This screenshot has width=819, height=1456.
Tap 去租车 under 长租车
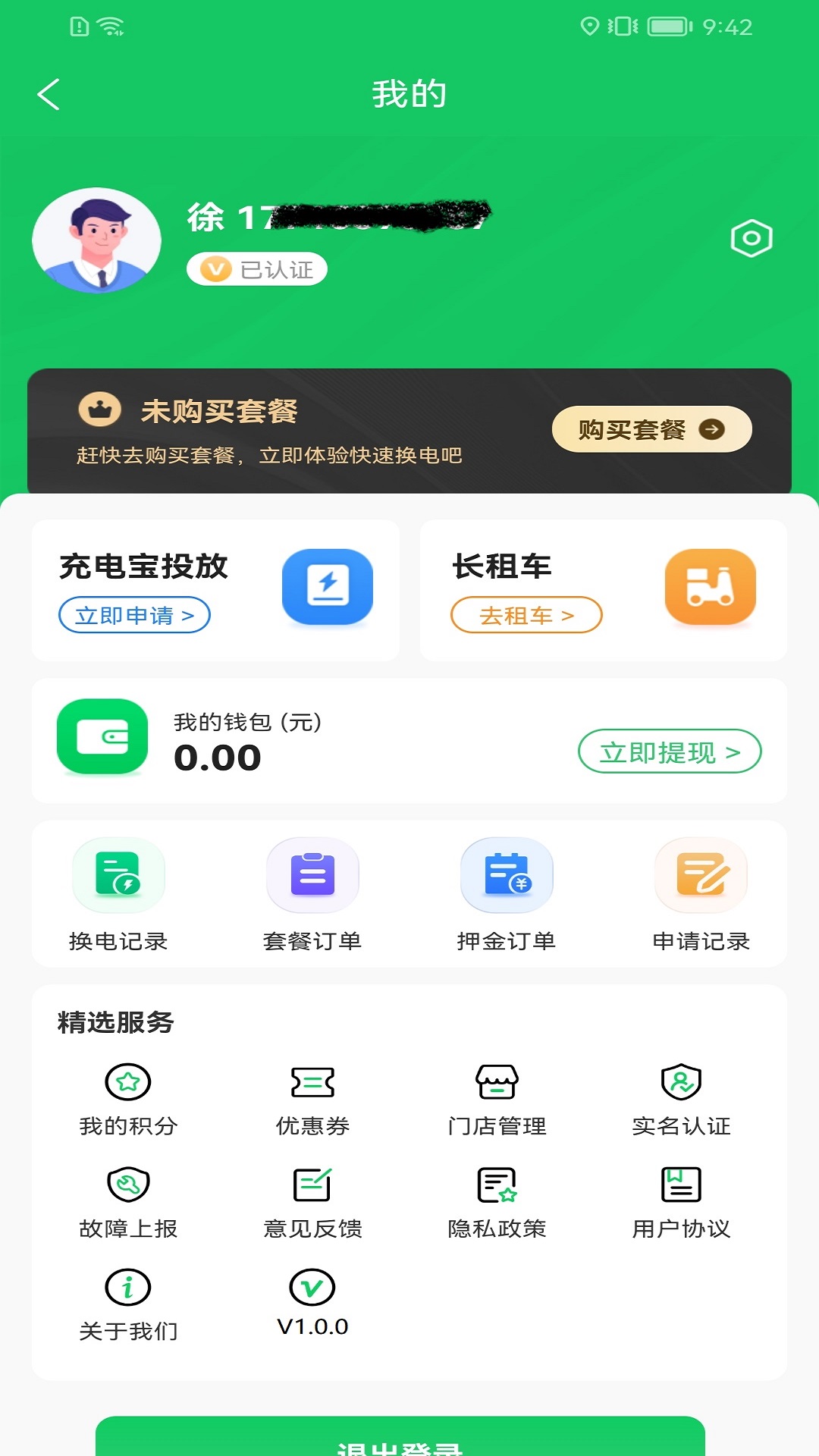526,615
